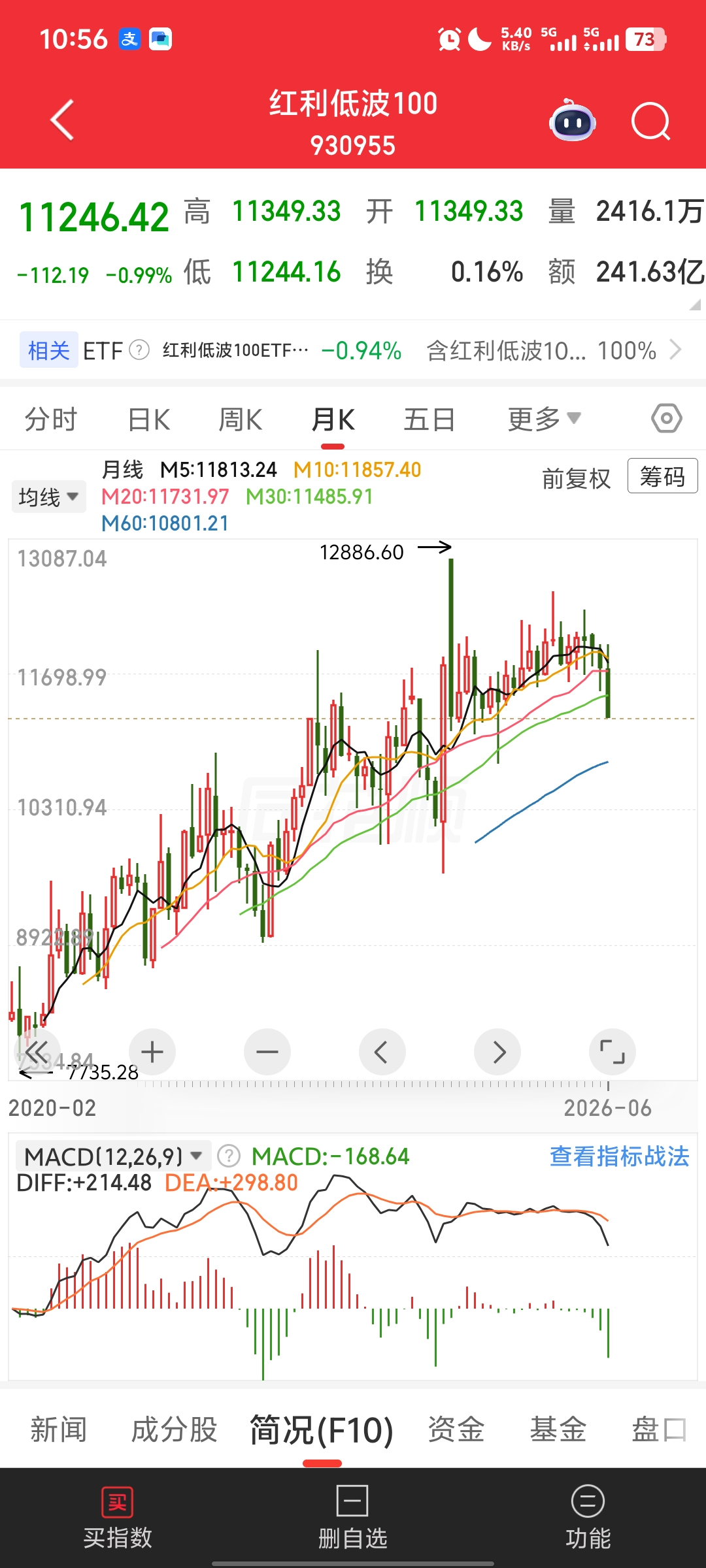Open the 查看指标战法 link

[619, 1156]
